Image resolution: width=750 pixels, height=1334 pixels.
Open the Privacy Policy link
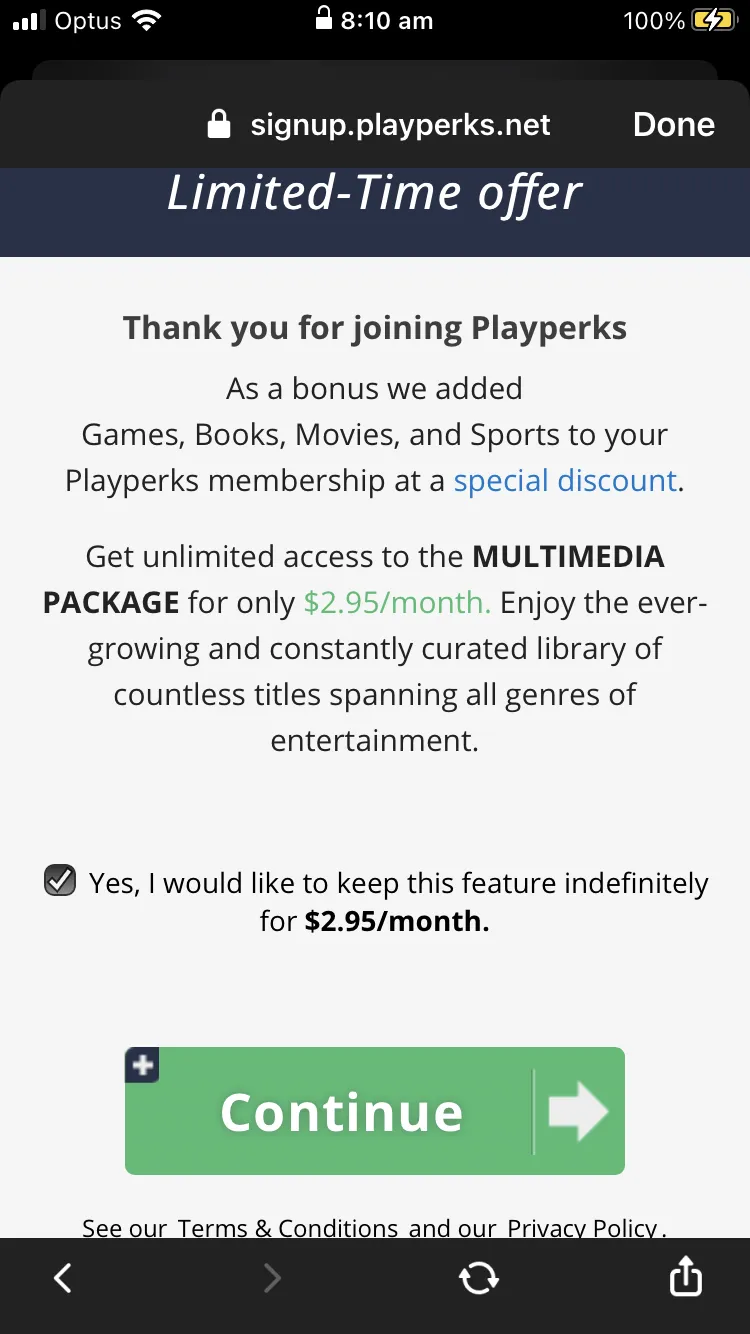[582, 1227]
